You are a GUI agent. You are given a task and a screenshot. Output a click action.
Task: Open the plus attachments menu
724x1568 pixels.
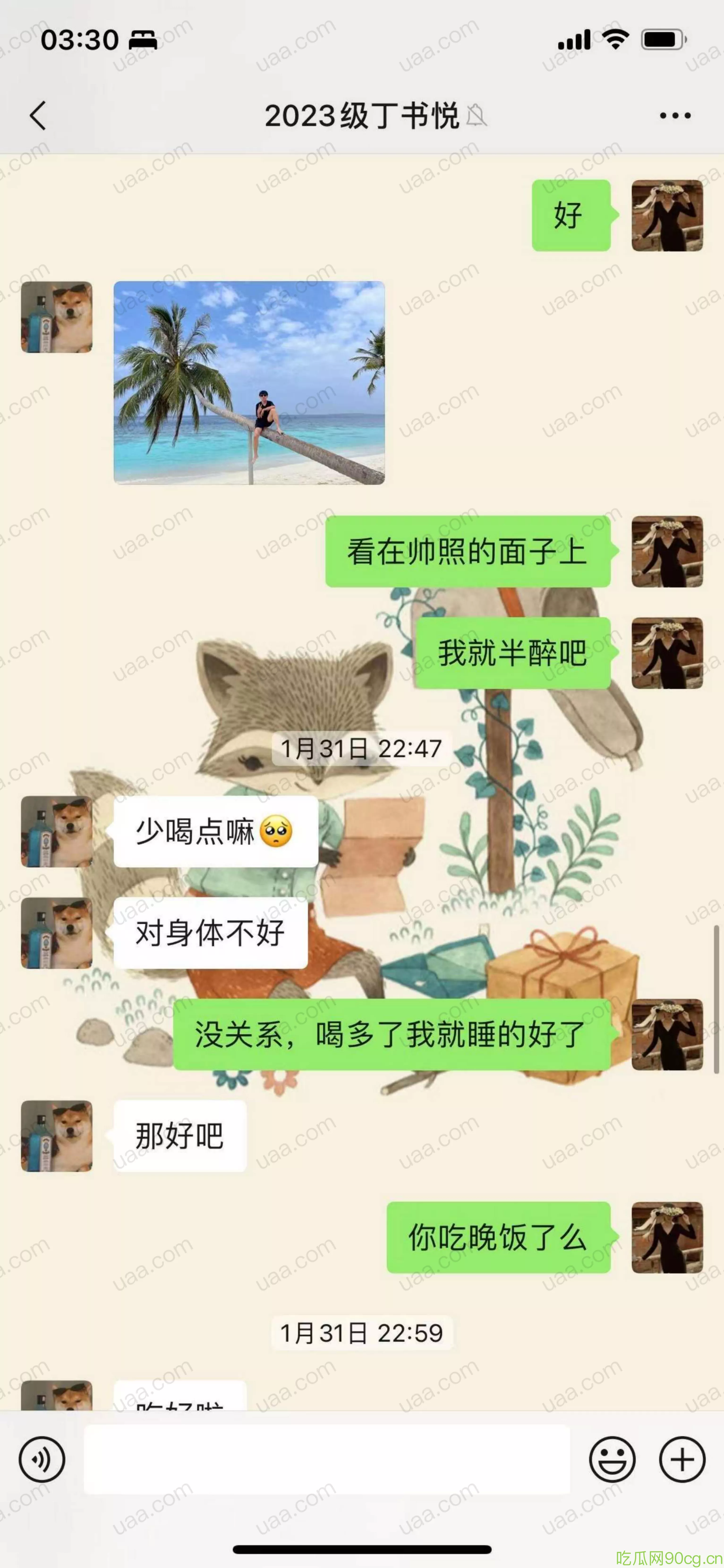point(682,1459)
